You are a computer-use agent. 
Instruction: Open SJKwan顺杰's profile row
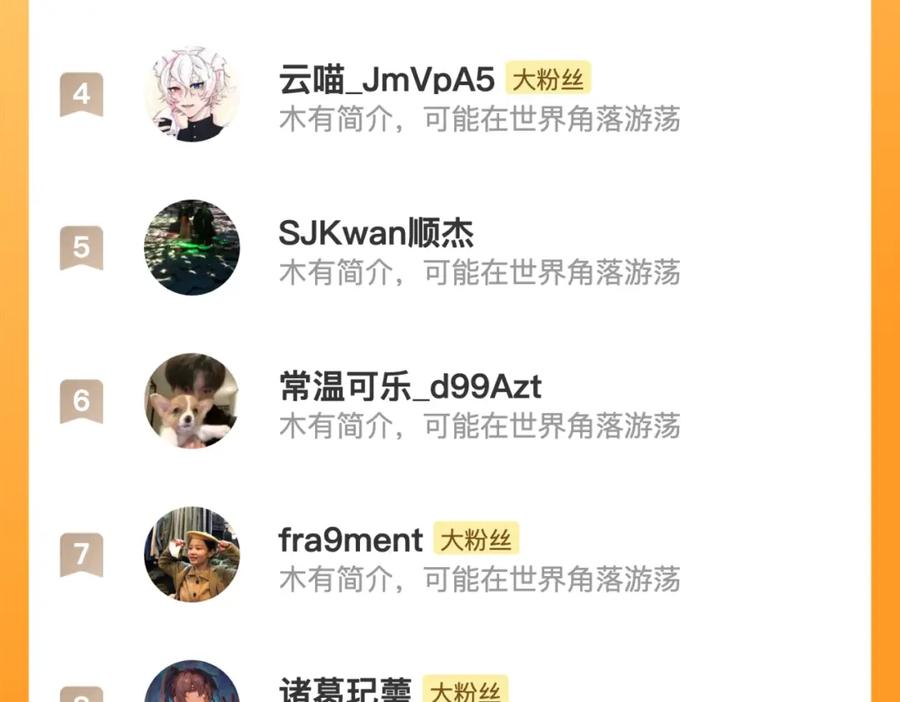[x=376, y=234]
